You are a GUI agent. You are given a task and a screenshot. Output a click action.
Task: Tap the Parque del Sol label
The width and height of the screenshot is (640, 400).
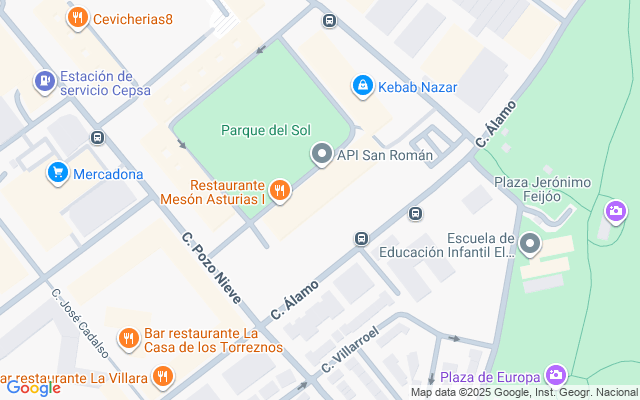[x=266, y=130]
